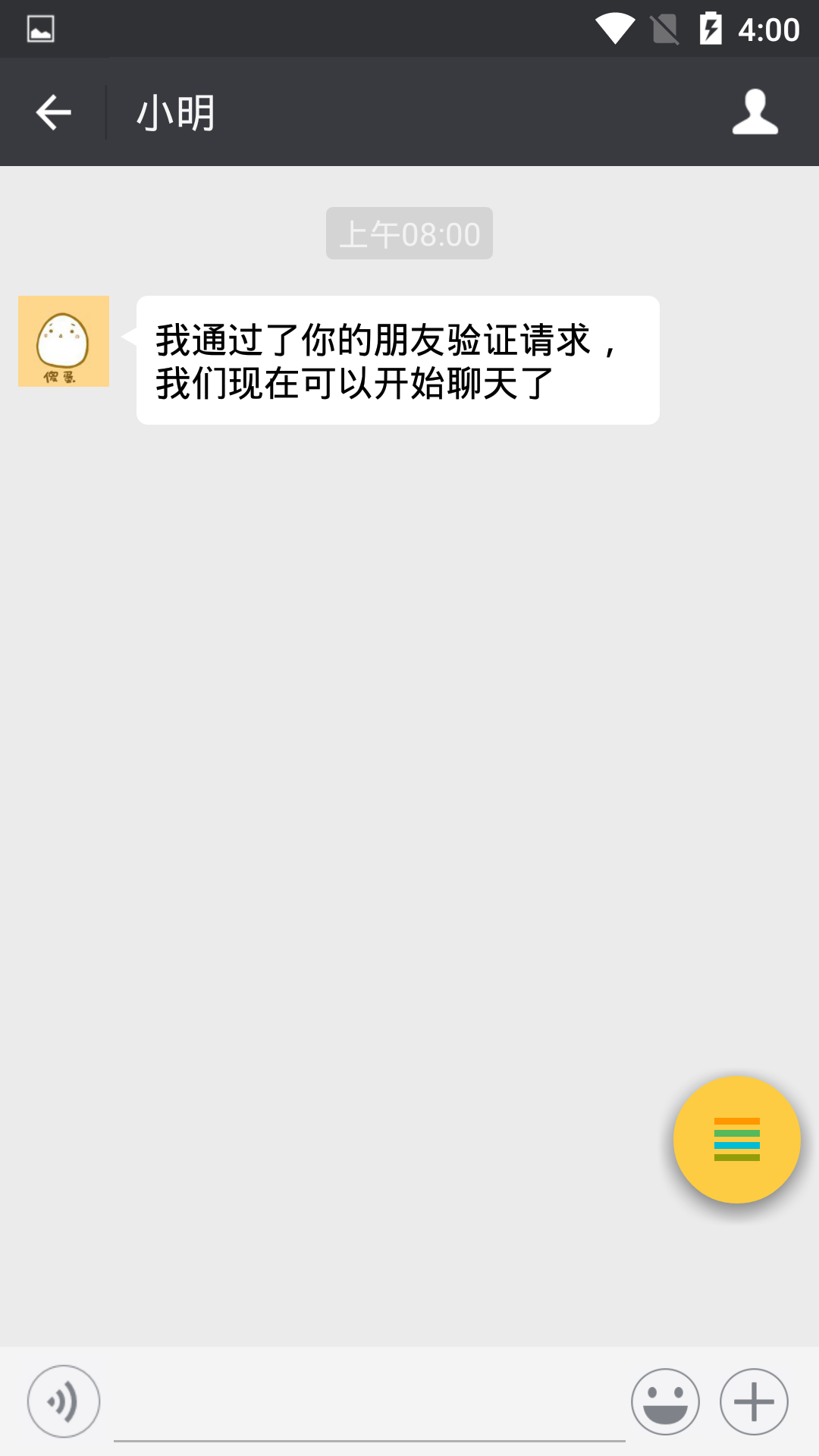
Task: Tap the 上午08:00 timestamp label
Action: point(409,233)
